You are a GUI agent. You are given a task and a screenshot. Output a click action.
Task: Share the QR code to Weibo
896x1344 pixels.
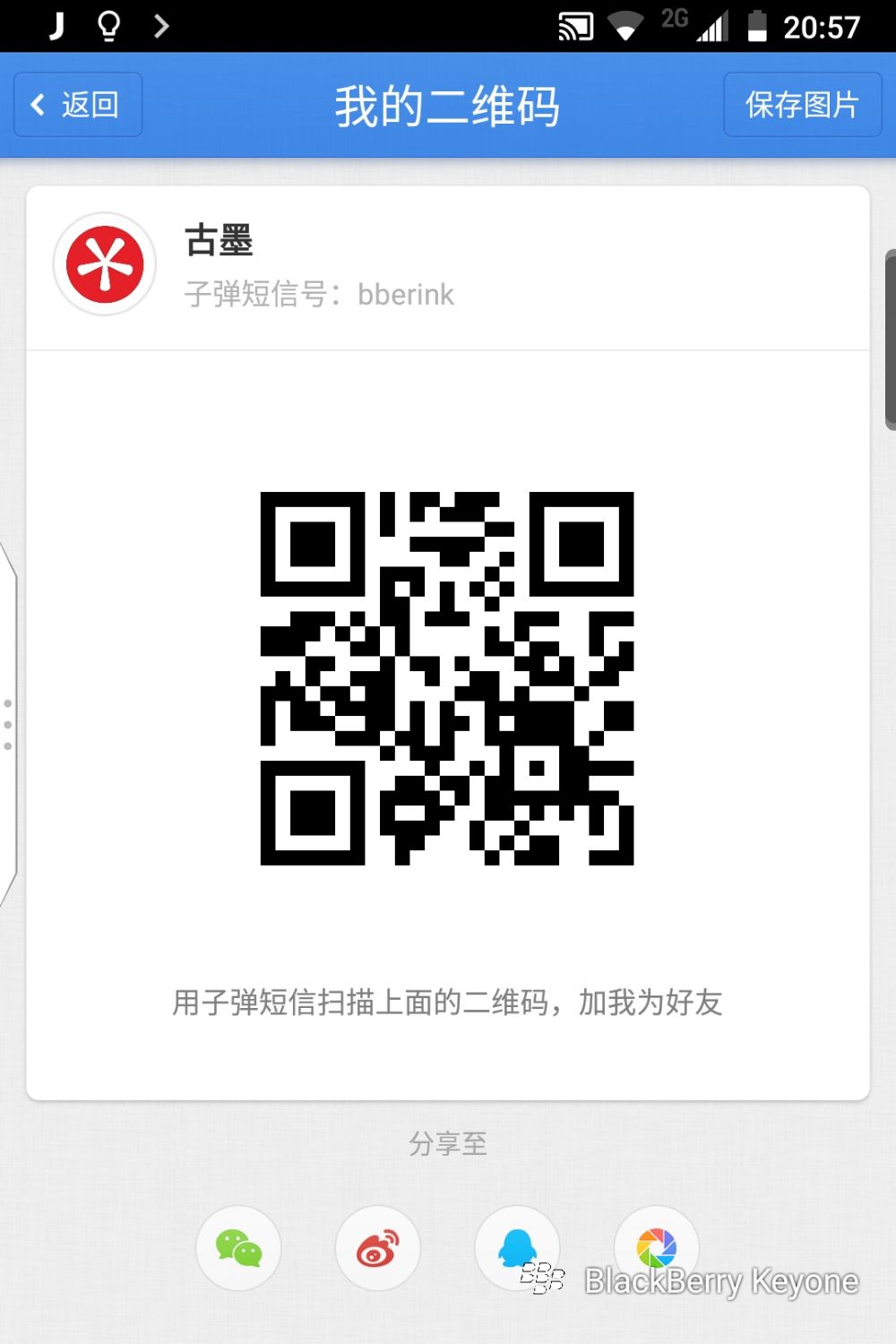pos(378,1248)
